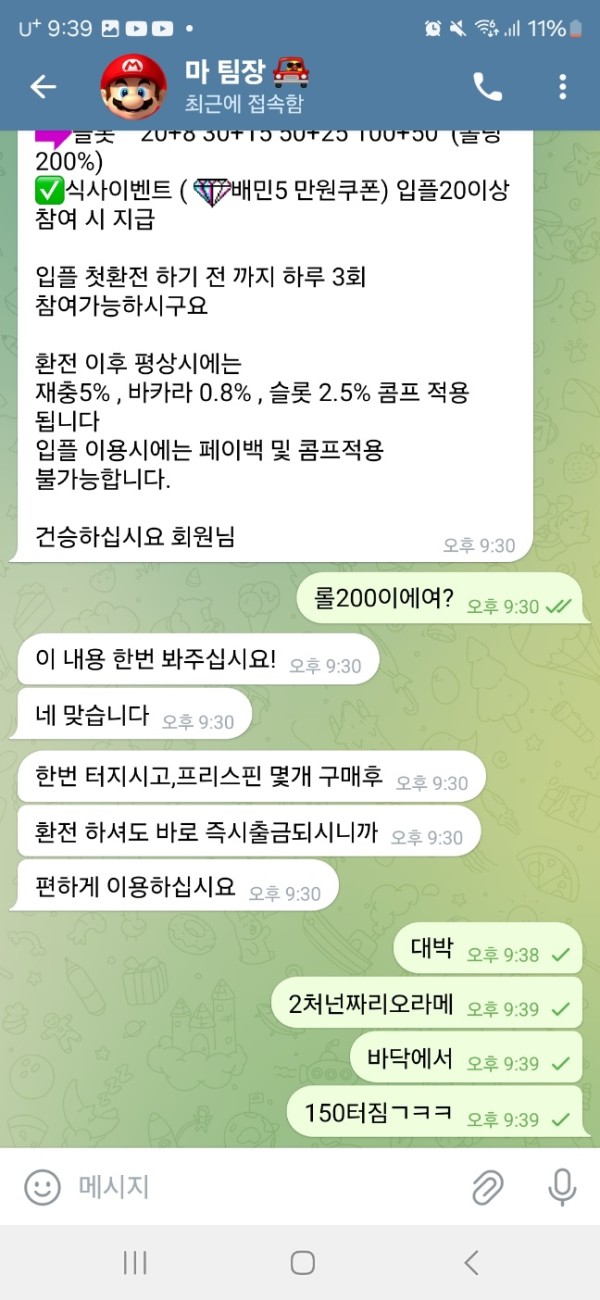Go back to the chat list
600x1300 pixels.
43,87
